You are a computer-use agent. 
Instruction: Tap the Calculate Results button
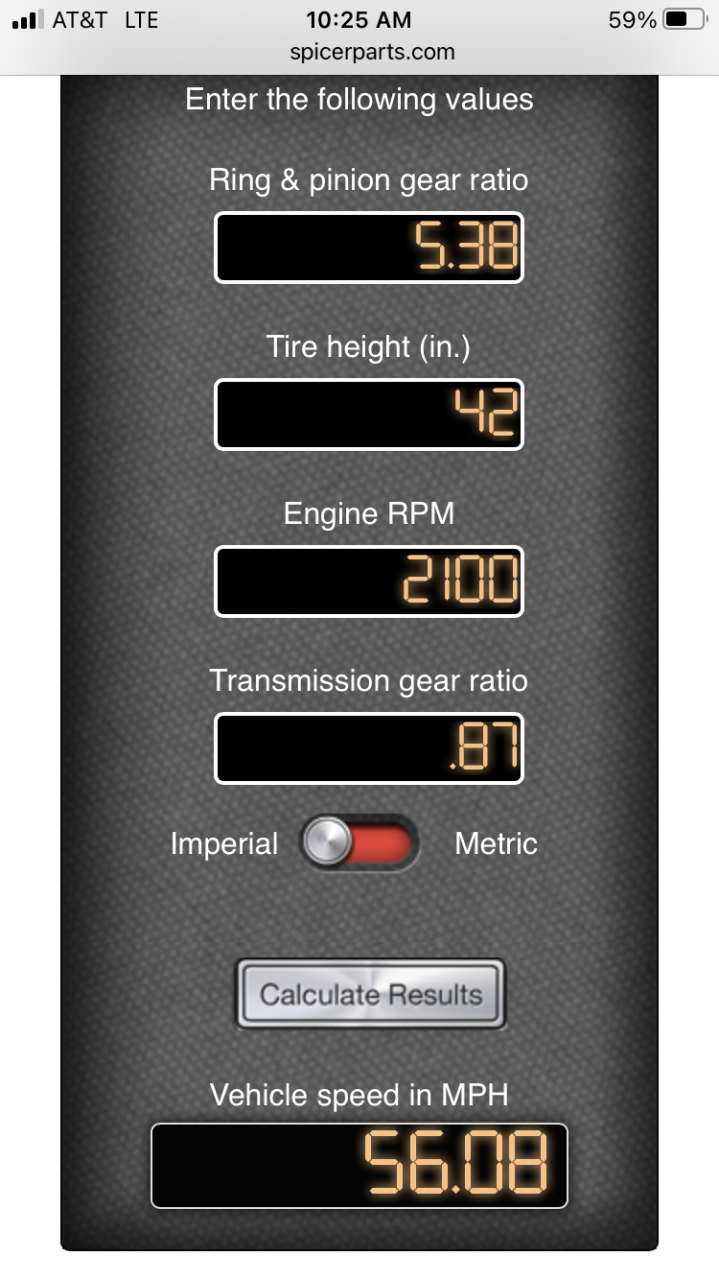tap(370, 994)
